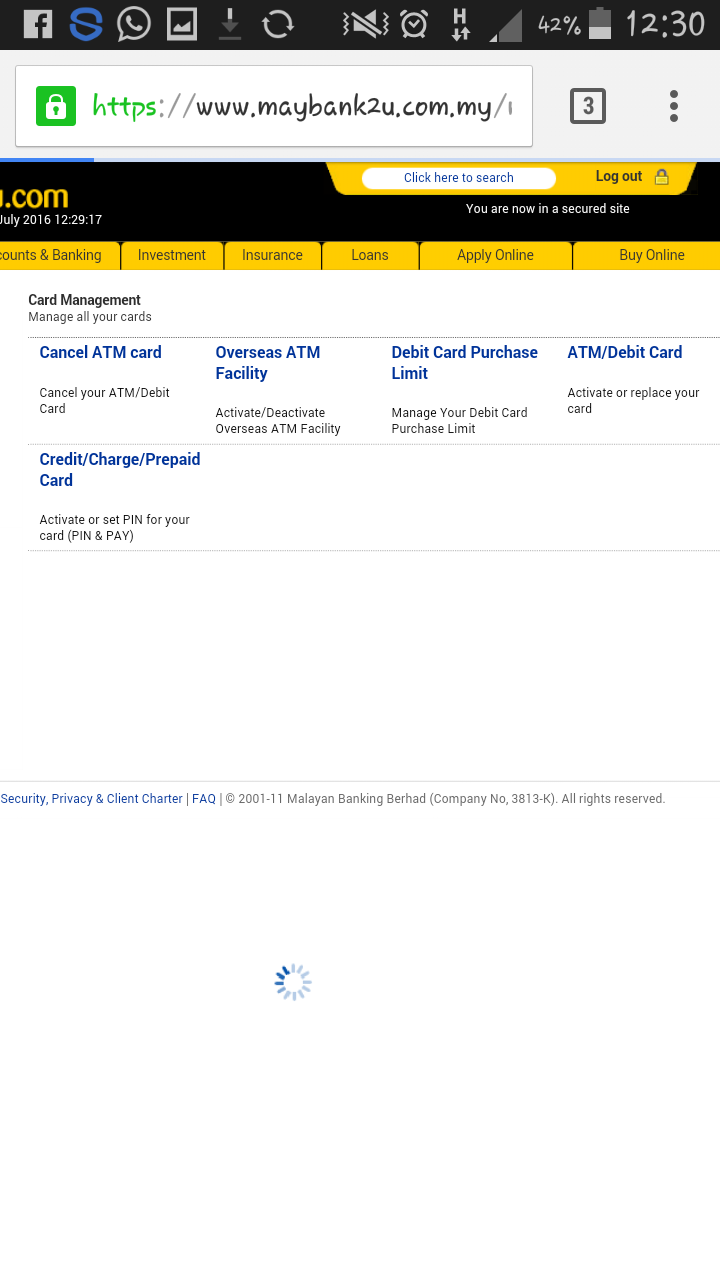Viewport: 720px width, 1280px height.
Task: Open the Investment tab
Action: [172, 256]
